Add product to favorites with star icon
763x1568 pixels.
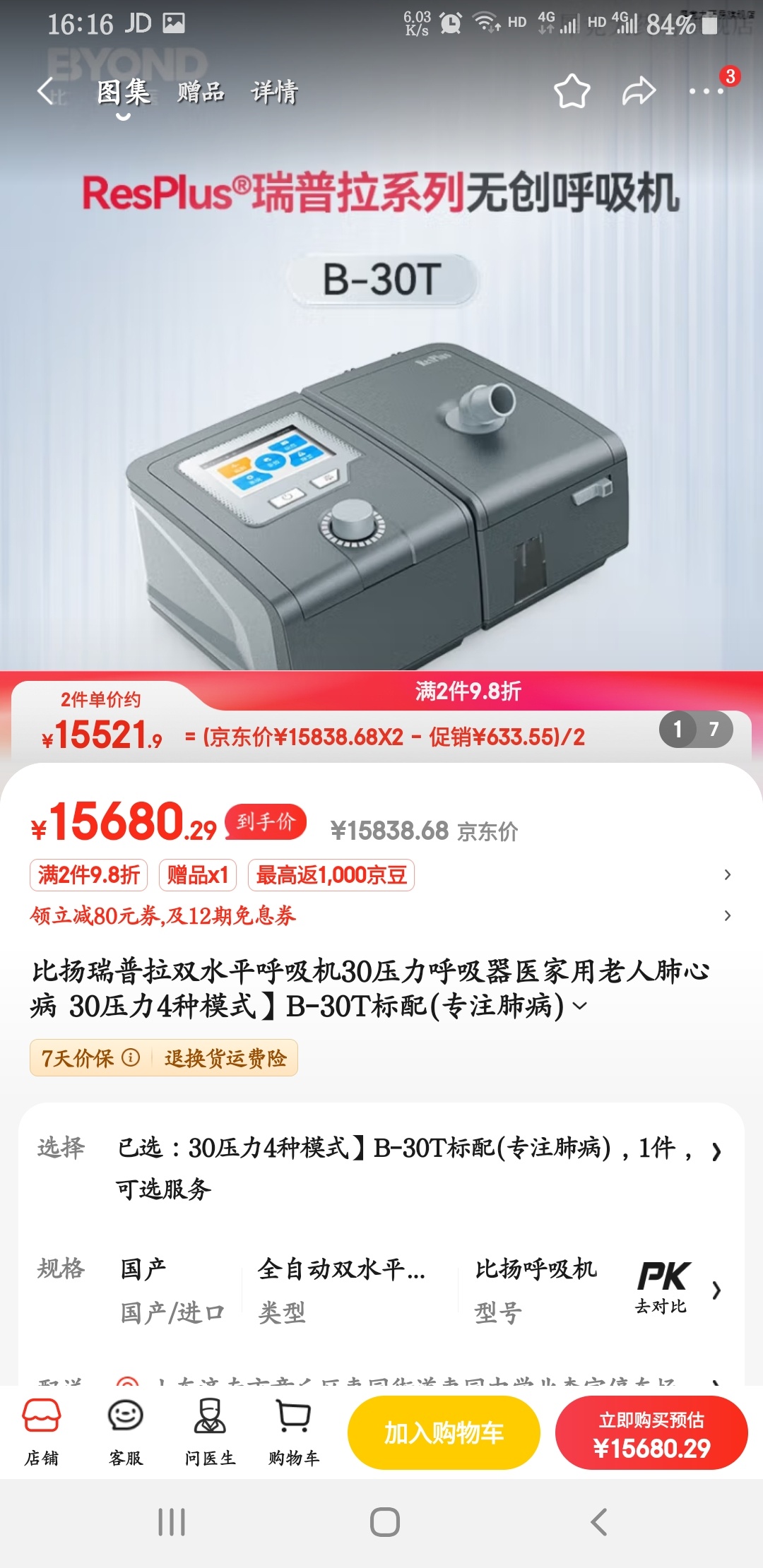click(x=572, y=91)
